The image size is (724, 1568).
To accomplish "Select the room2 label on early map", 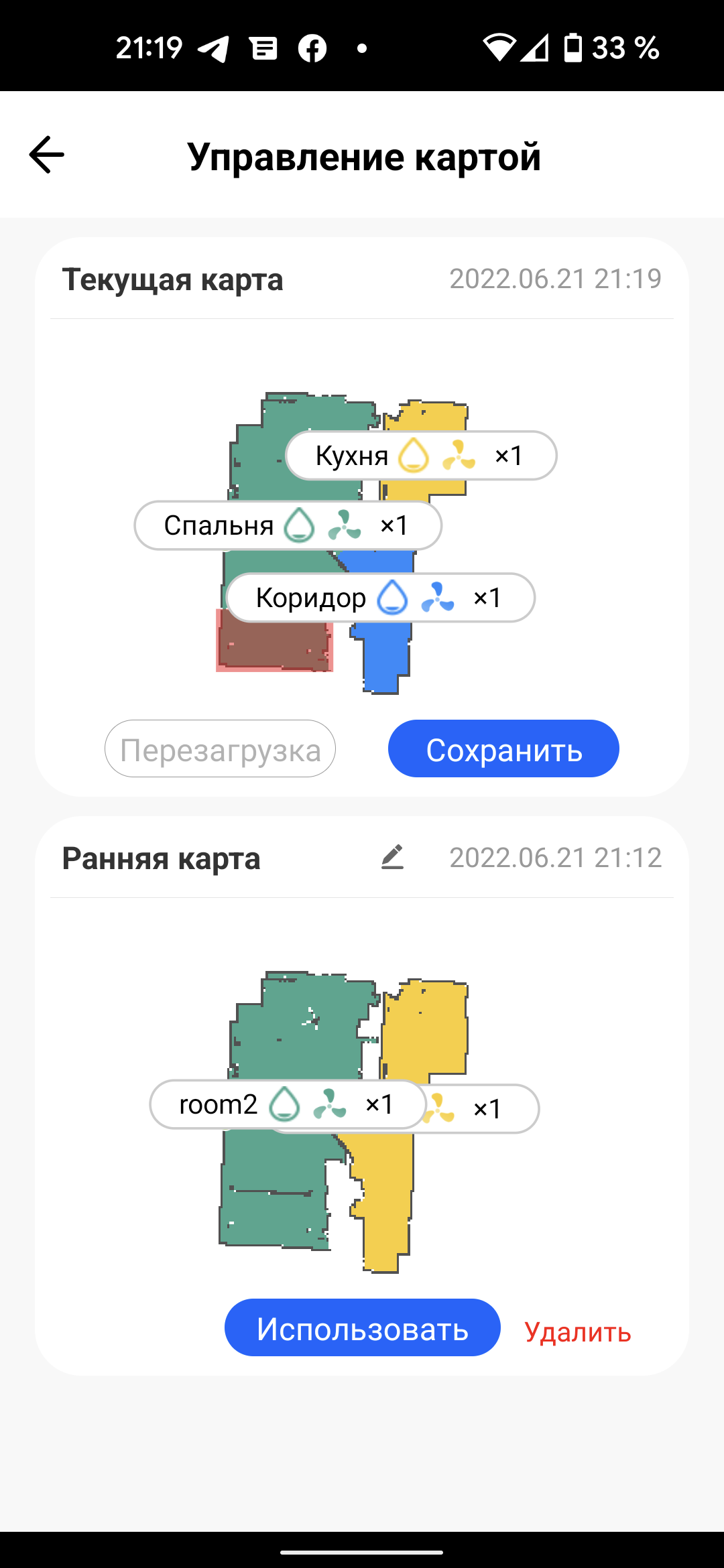I will point(287,1104).
